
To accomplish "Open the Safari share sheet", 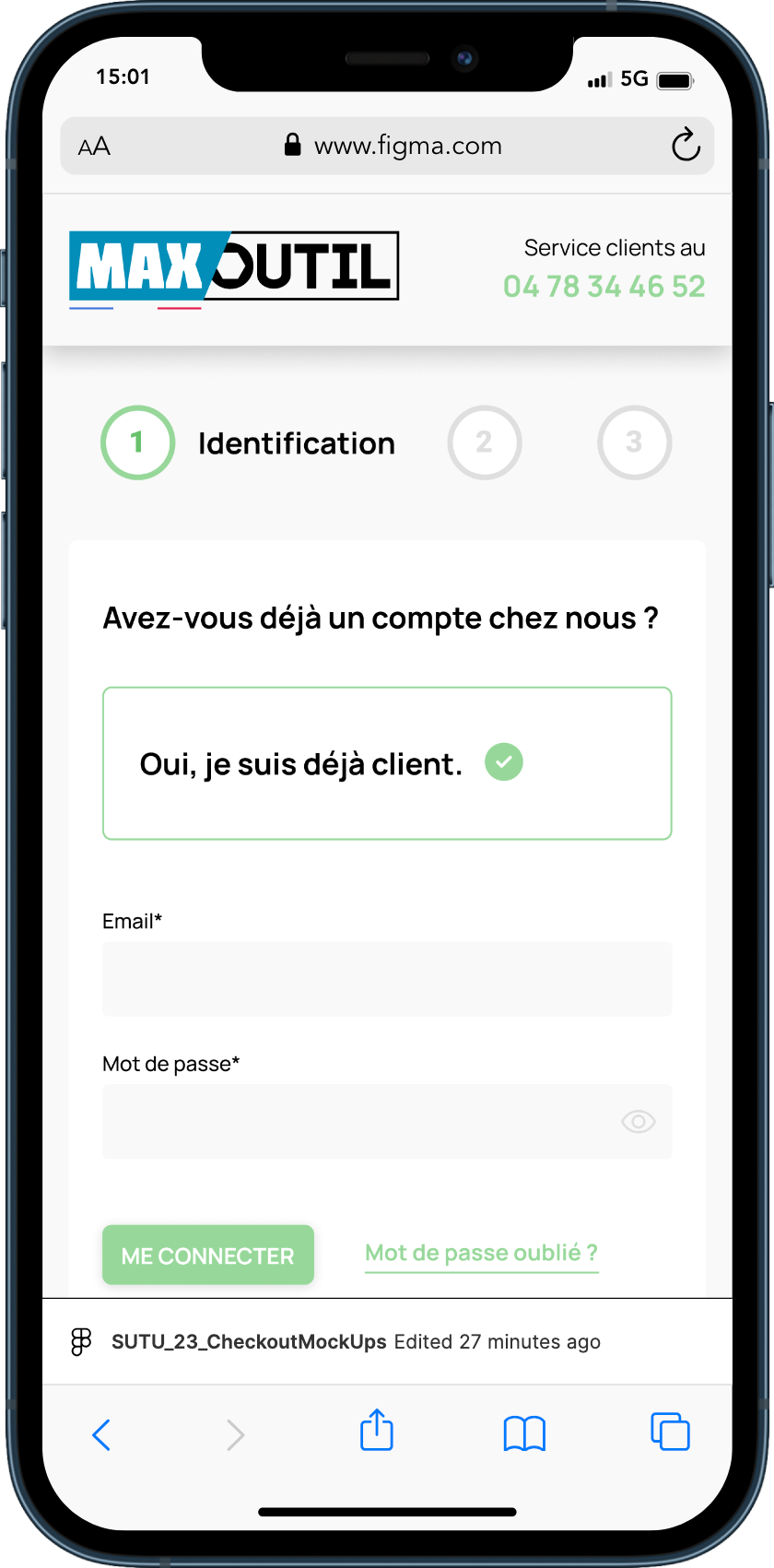I will (x=377, y=1430).
